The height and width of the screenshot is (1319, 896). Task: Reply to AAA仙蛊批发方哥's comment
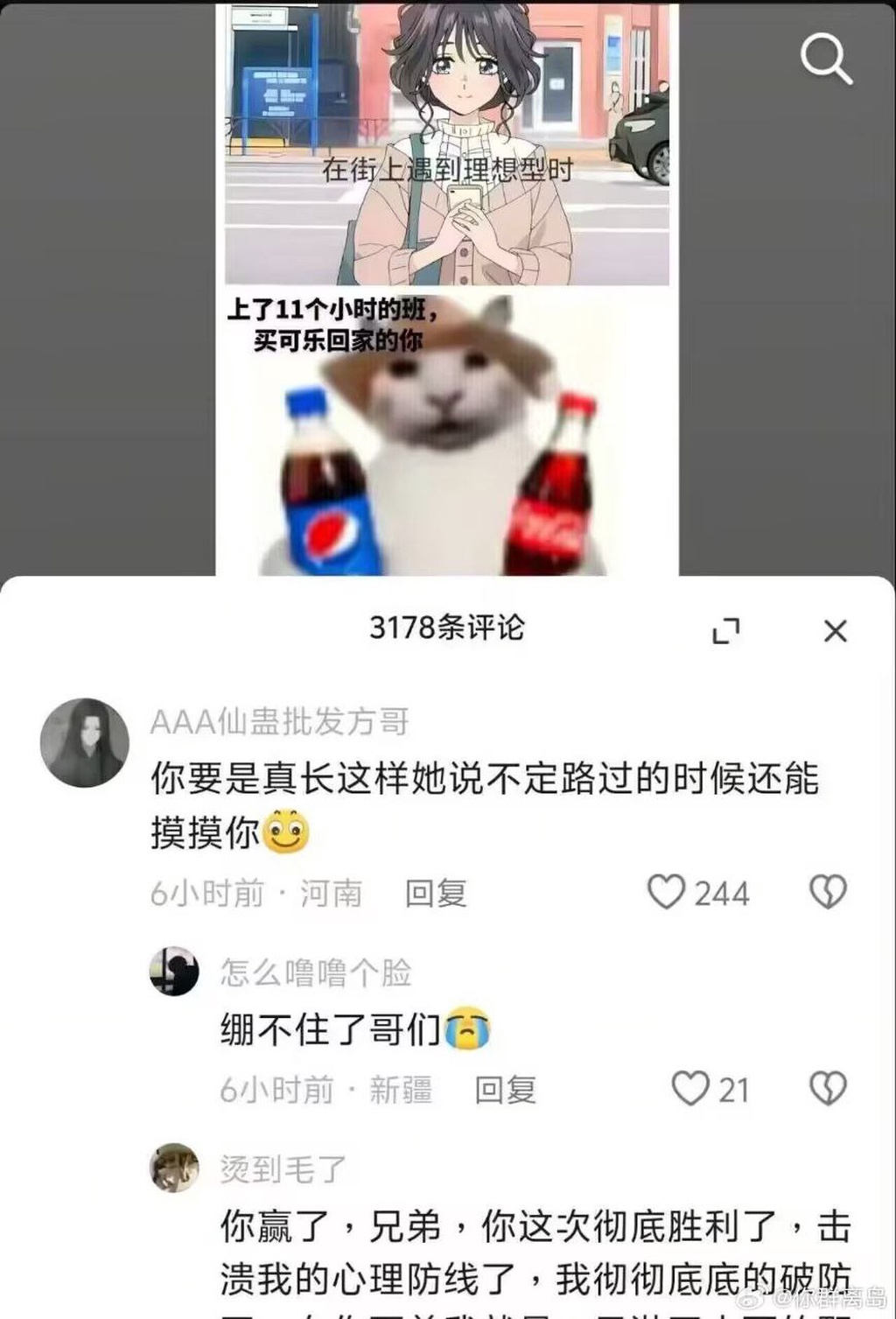coord(436,893)
